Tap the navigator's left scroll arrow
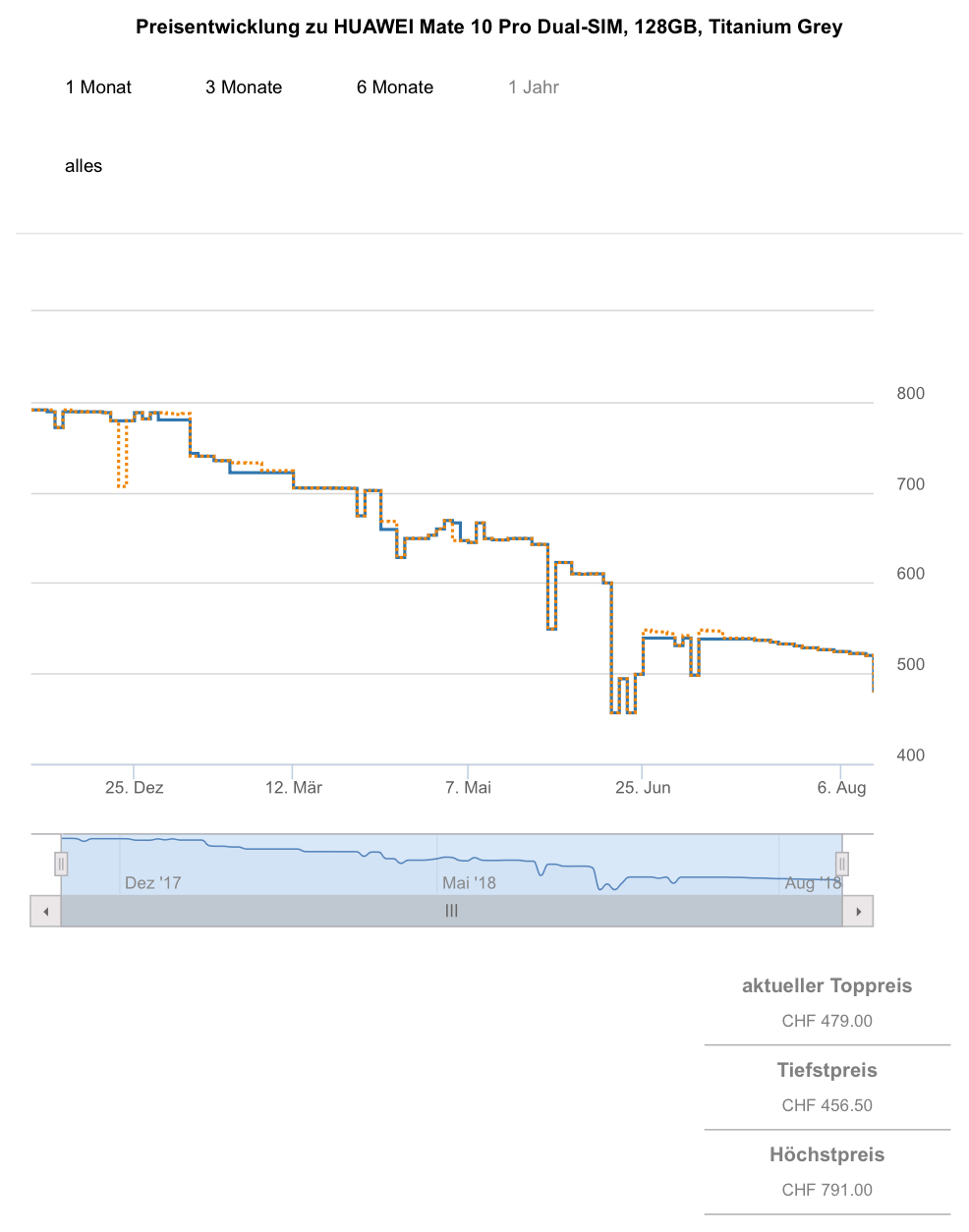 (45, 912)
